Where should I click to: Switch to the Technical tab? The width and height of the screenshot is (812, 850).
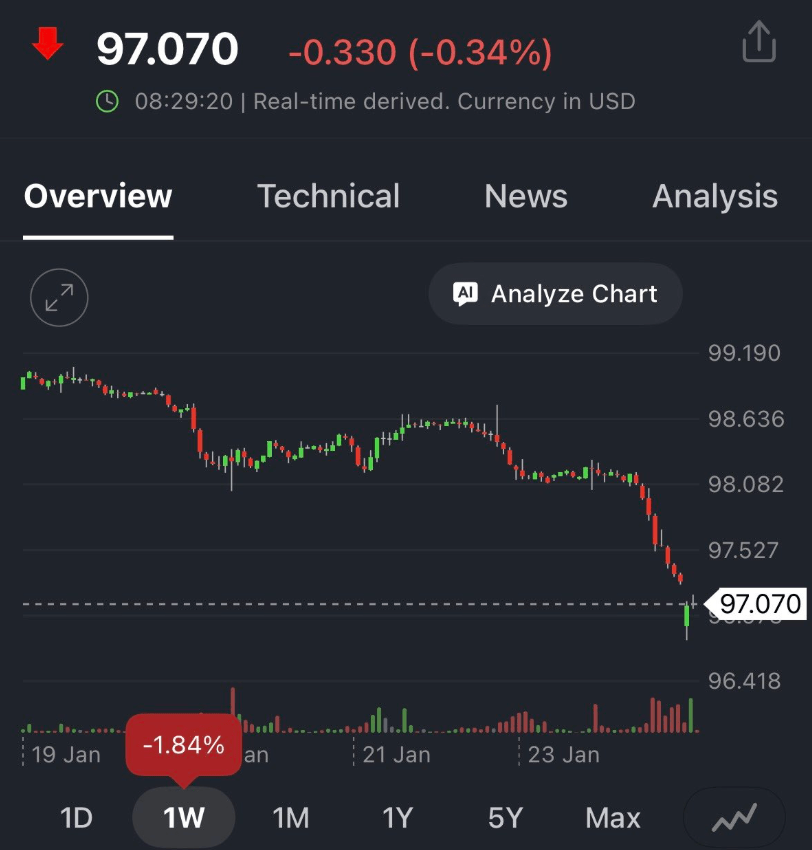point(328,196)
